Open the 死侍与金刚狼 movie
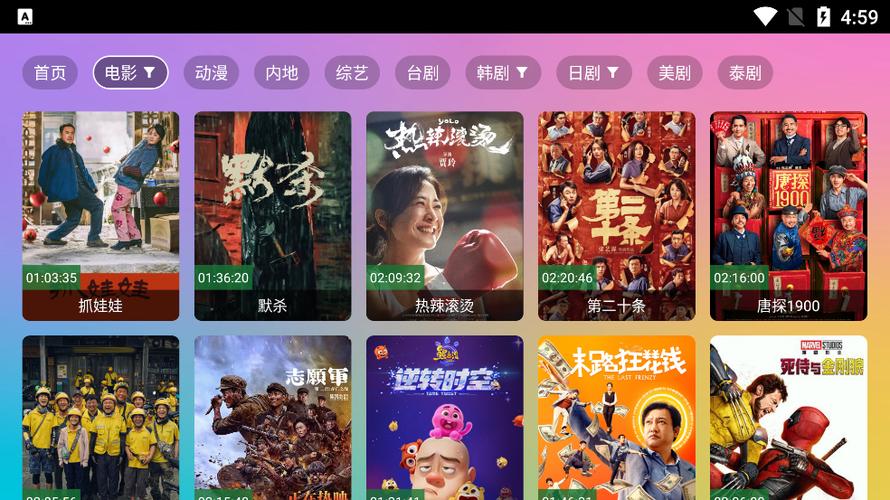This screenshot has width=890, height=500. pyautogui.click(x=789, y=418)
